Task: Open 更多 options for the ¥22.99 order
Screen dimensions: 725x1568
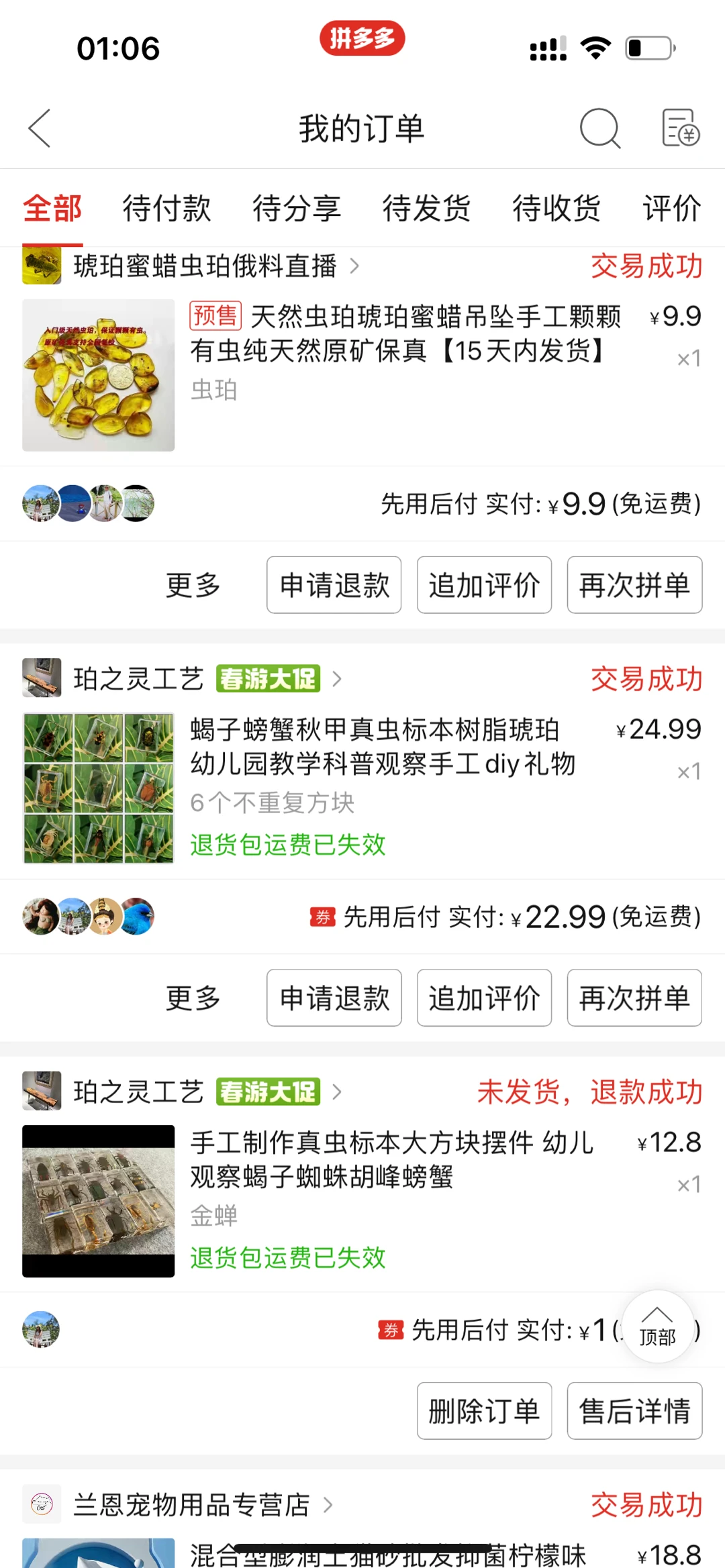Action: click(x=193, y=998)
